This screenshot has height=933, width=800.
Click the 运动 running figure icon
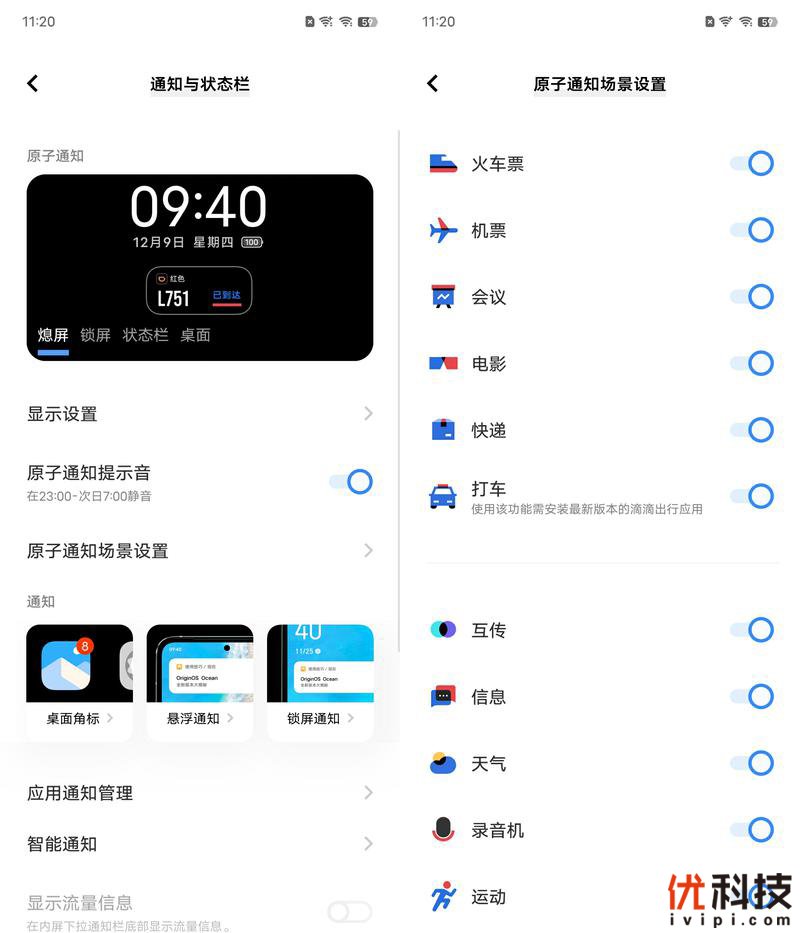click(x=442, y=896)
